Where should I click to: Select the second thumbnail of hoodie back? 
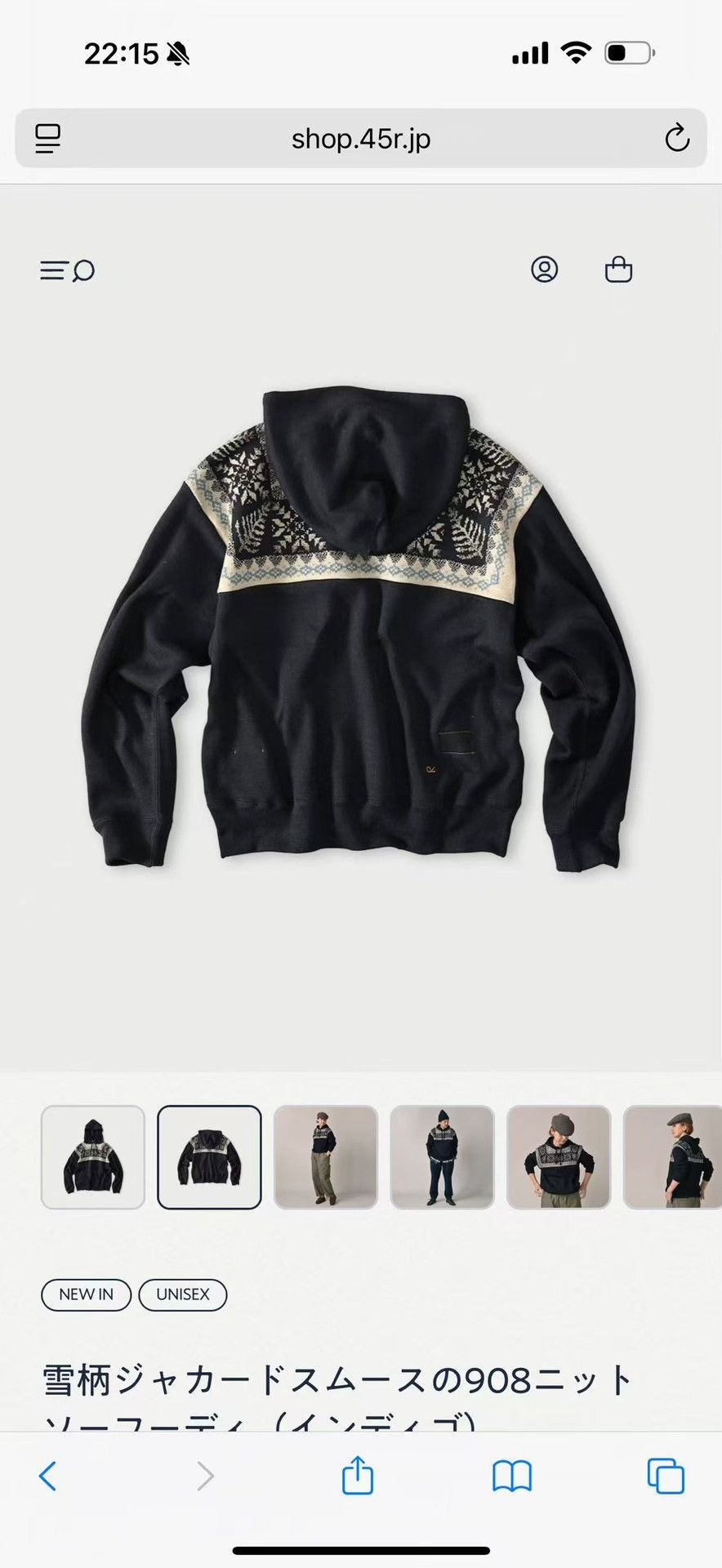click(209, 1157)
